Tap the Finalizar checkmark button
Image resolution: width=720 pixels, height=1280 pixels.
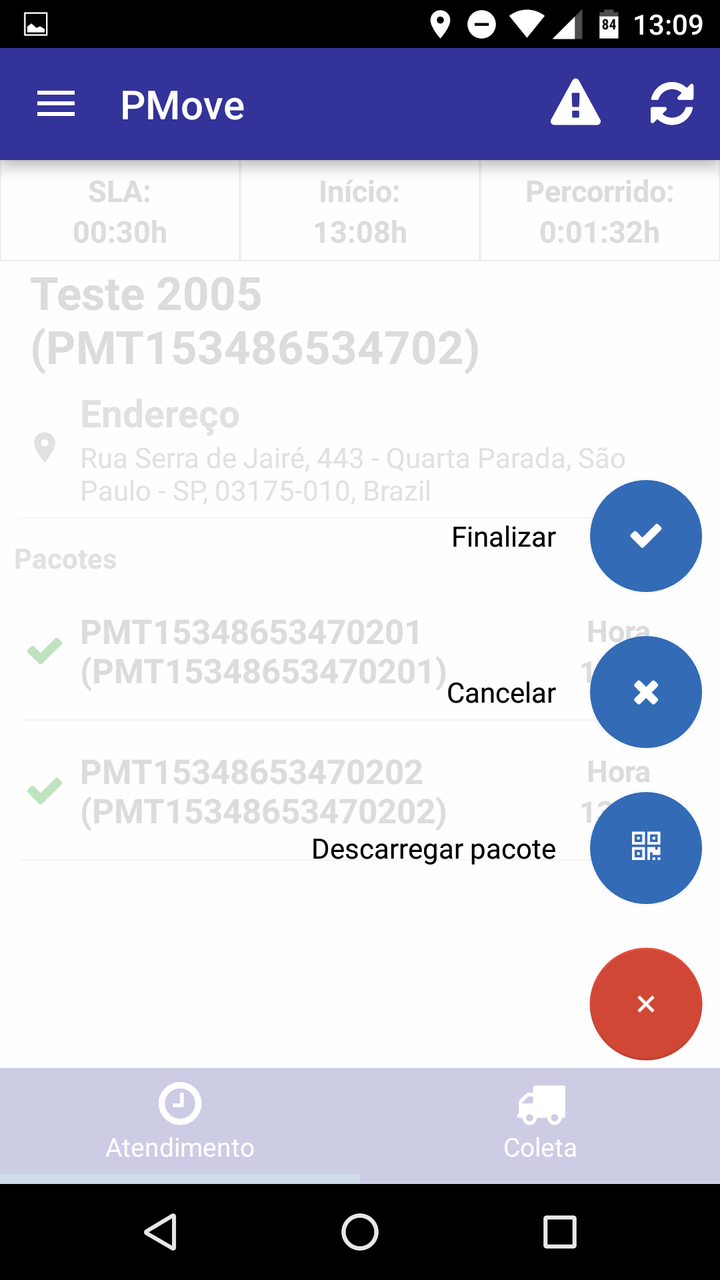click(645, 536)
